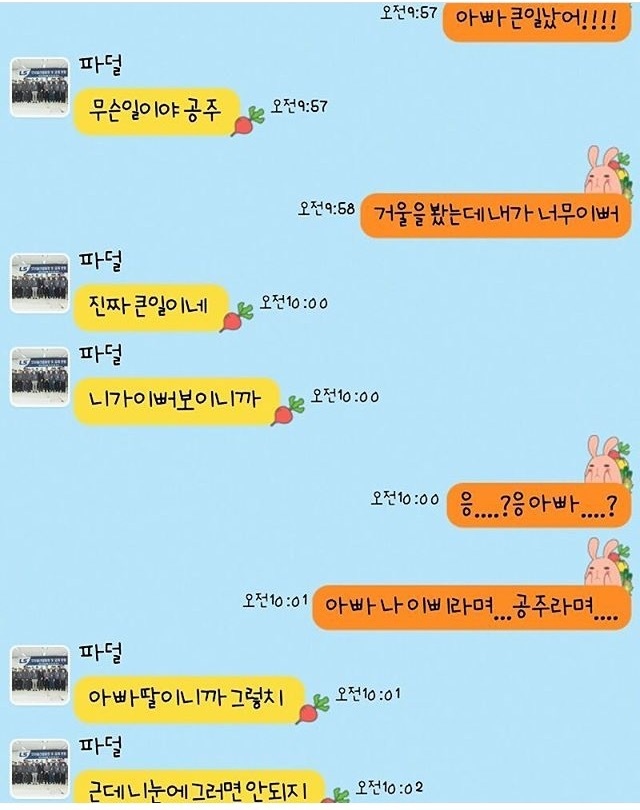View 파덜's profile from the '니가이뻐보이니까' message
The height and width of the screenshot is (810, 640).
[40, 377]
